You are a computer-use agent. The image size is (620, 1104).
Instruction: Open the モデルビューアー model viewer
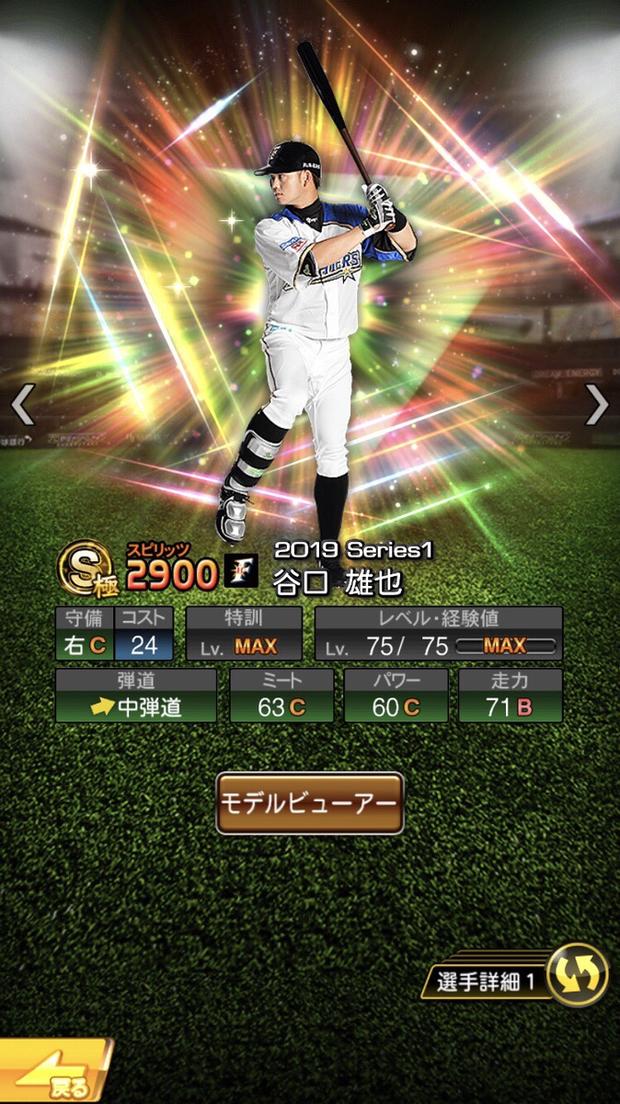pos(310,803)
